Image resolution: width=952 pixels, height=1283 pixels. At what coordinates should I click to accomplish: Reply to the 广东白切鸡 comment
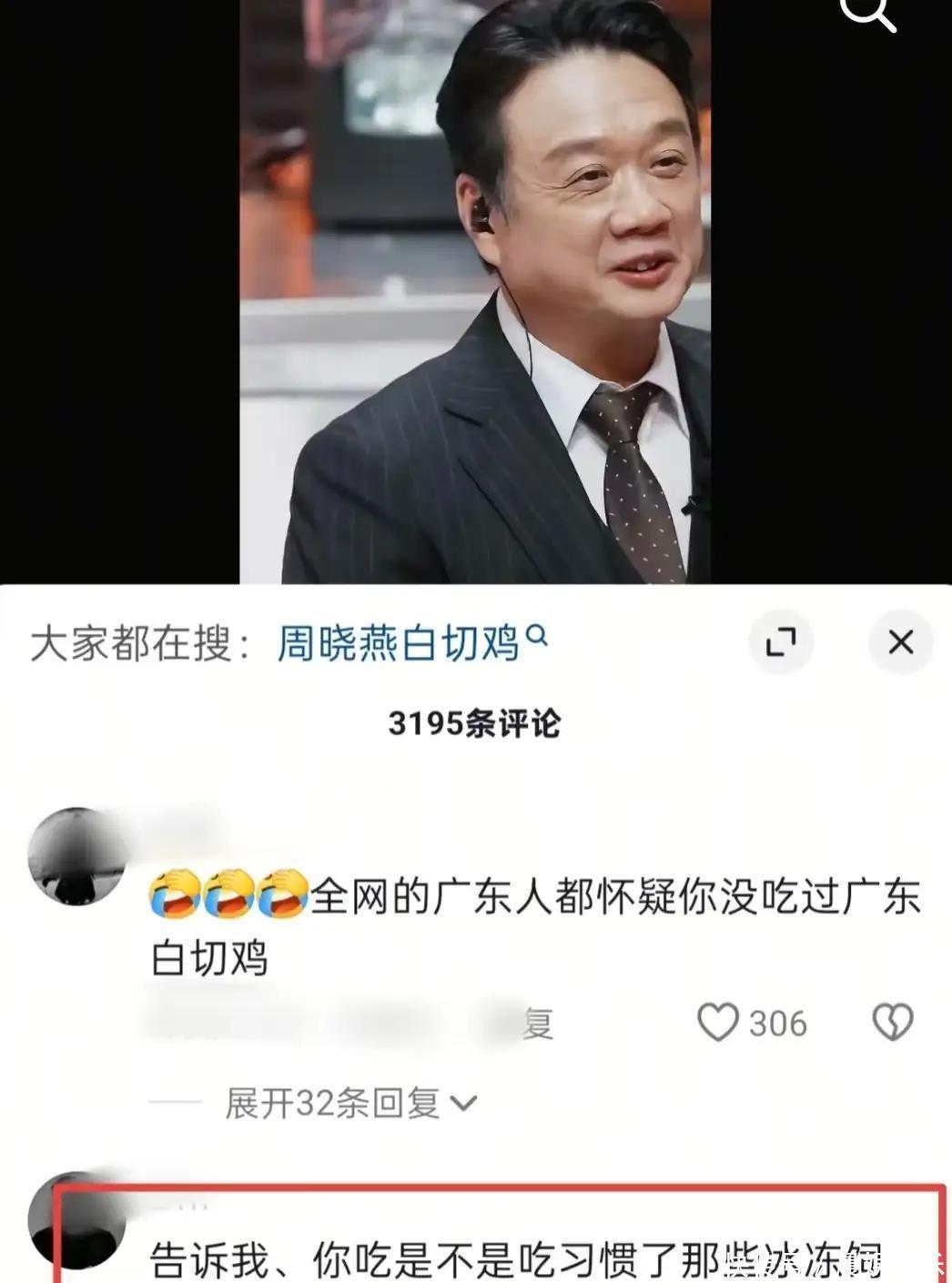click(x=537, y=1025)
